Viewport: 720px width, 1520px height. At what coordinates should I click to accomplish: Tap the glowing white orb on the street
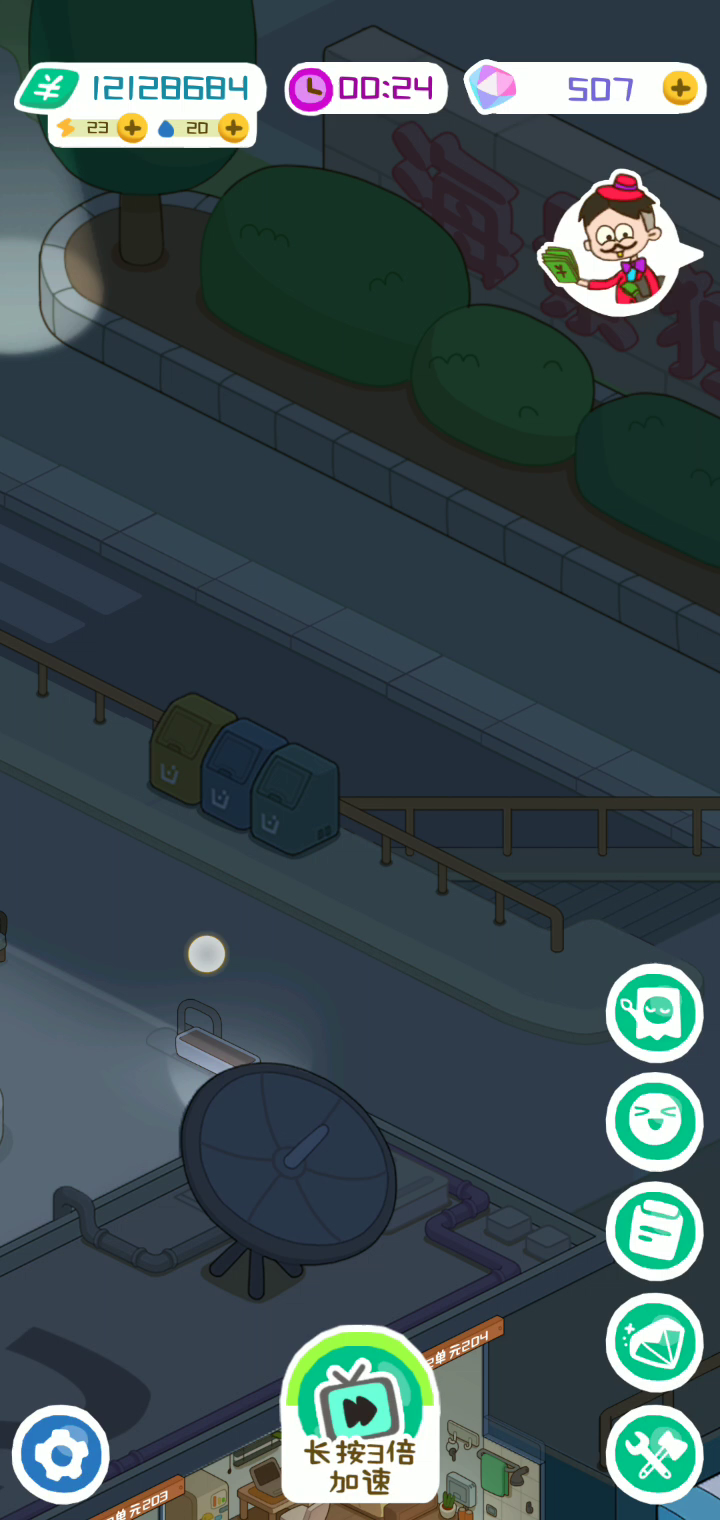tap(207, 954)
